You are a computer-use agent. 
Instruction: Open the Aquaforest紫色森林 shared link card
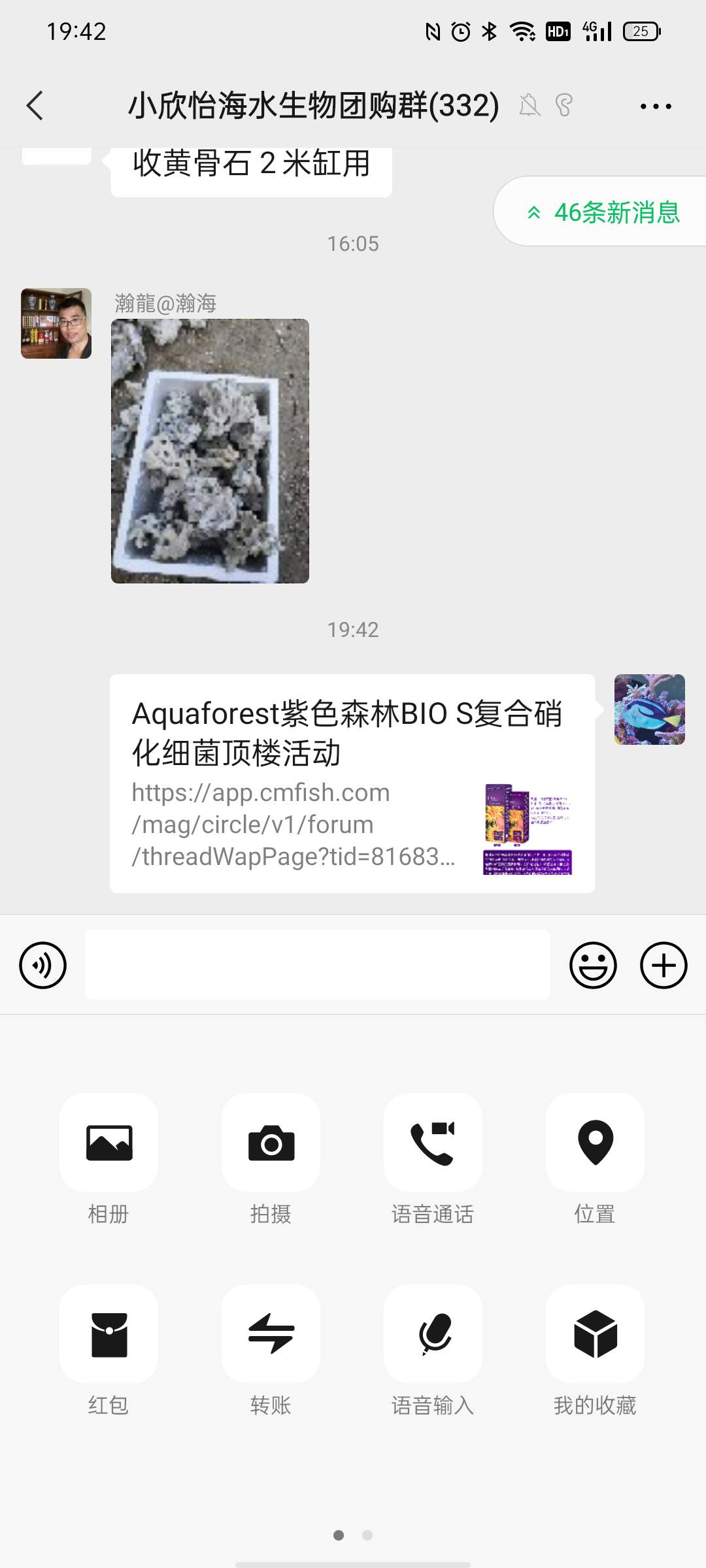[x=352, y=783]
